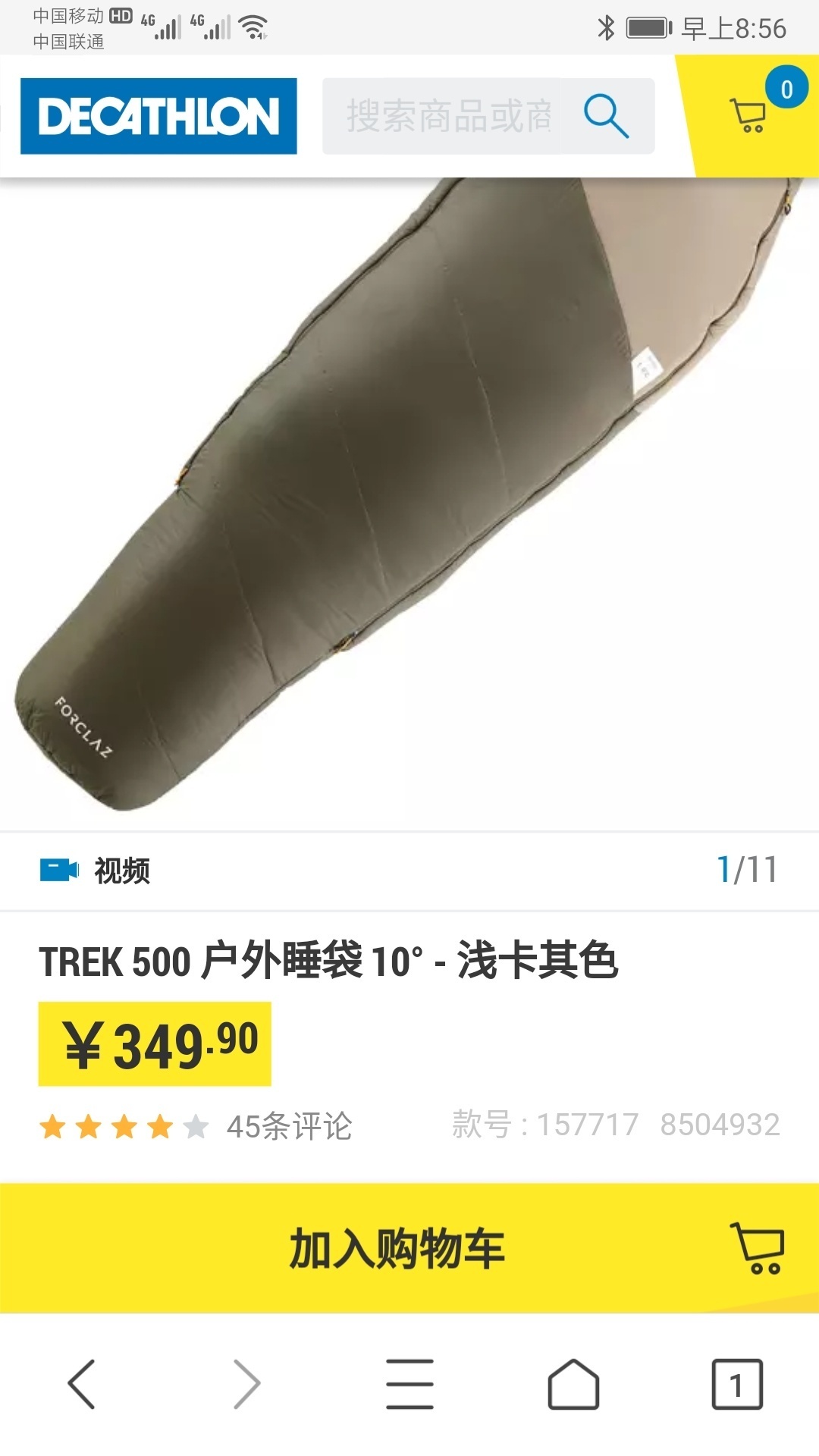
Task: Go to the browser home page
Action: [x=573, y=1384]
